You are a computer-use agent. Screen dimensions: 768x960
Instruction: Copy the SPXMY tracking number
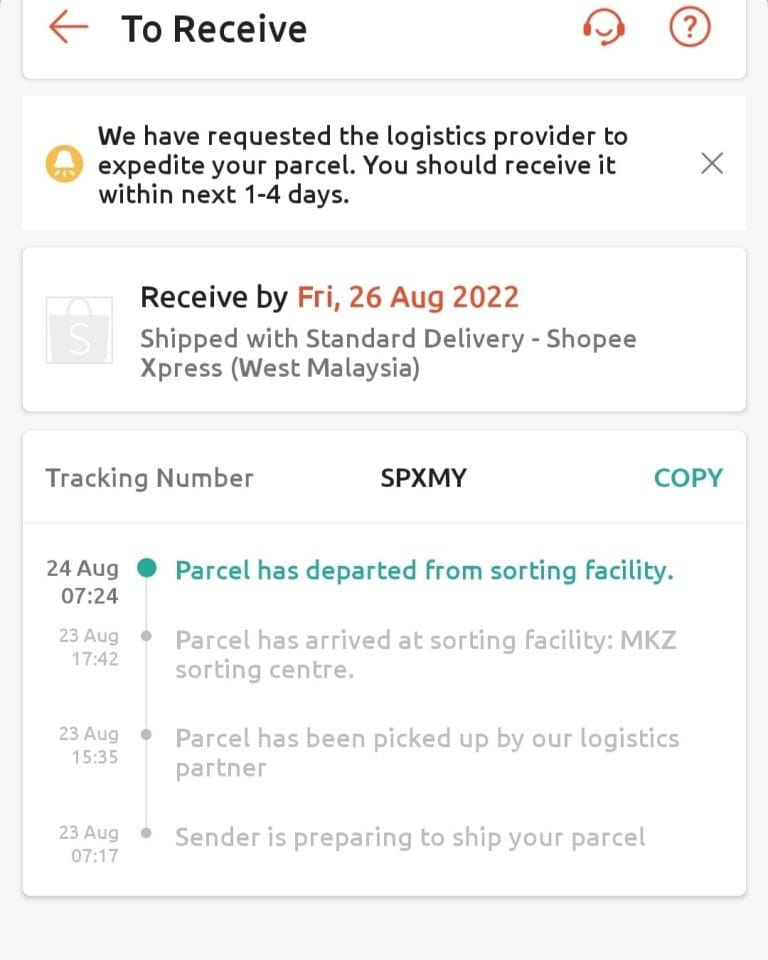688,477
